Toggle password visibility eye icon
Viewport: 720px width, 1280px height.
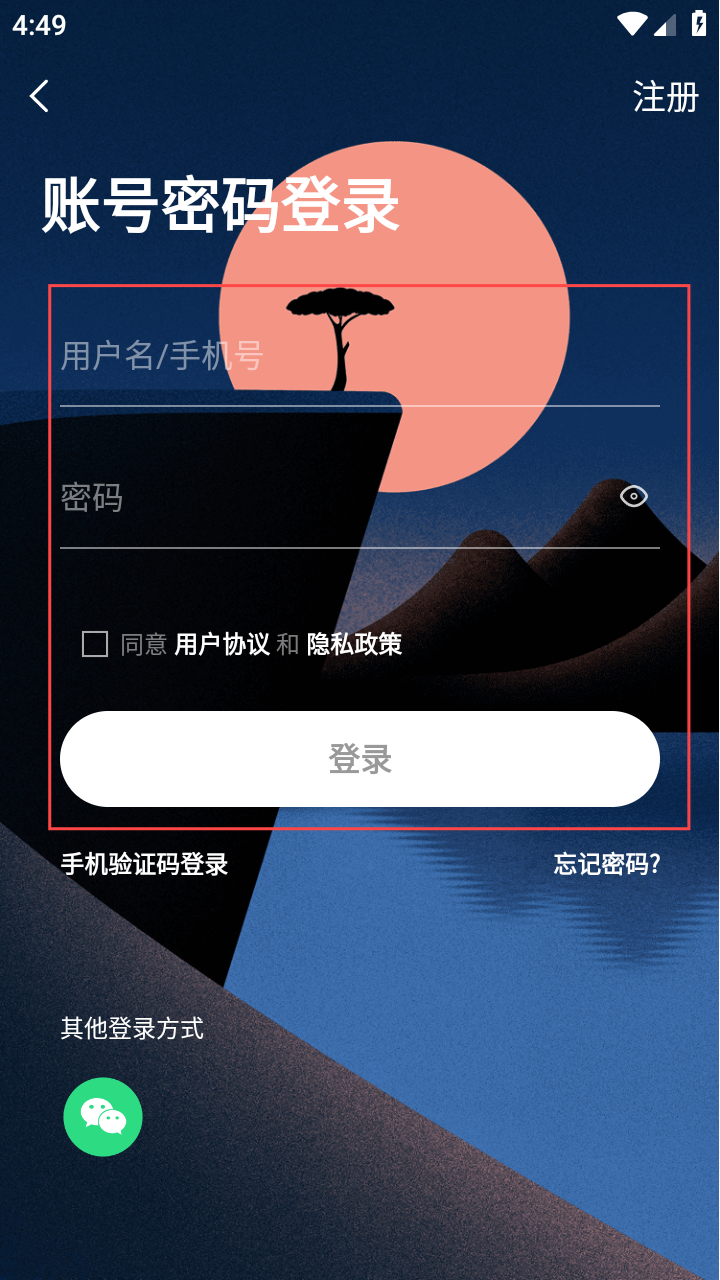tap(634, 496)
